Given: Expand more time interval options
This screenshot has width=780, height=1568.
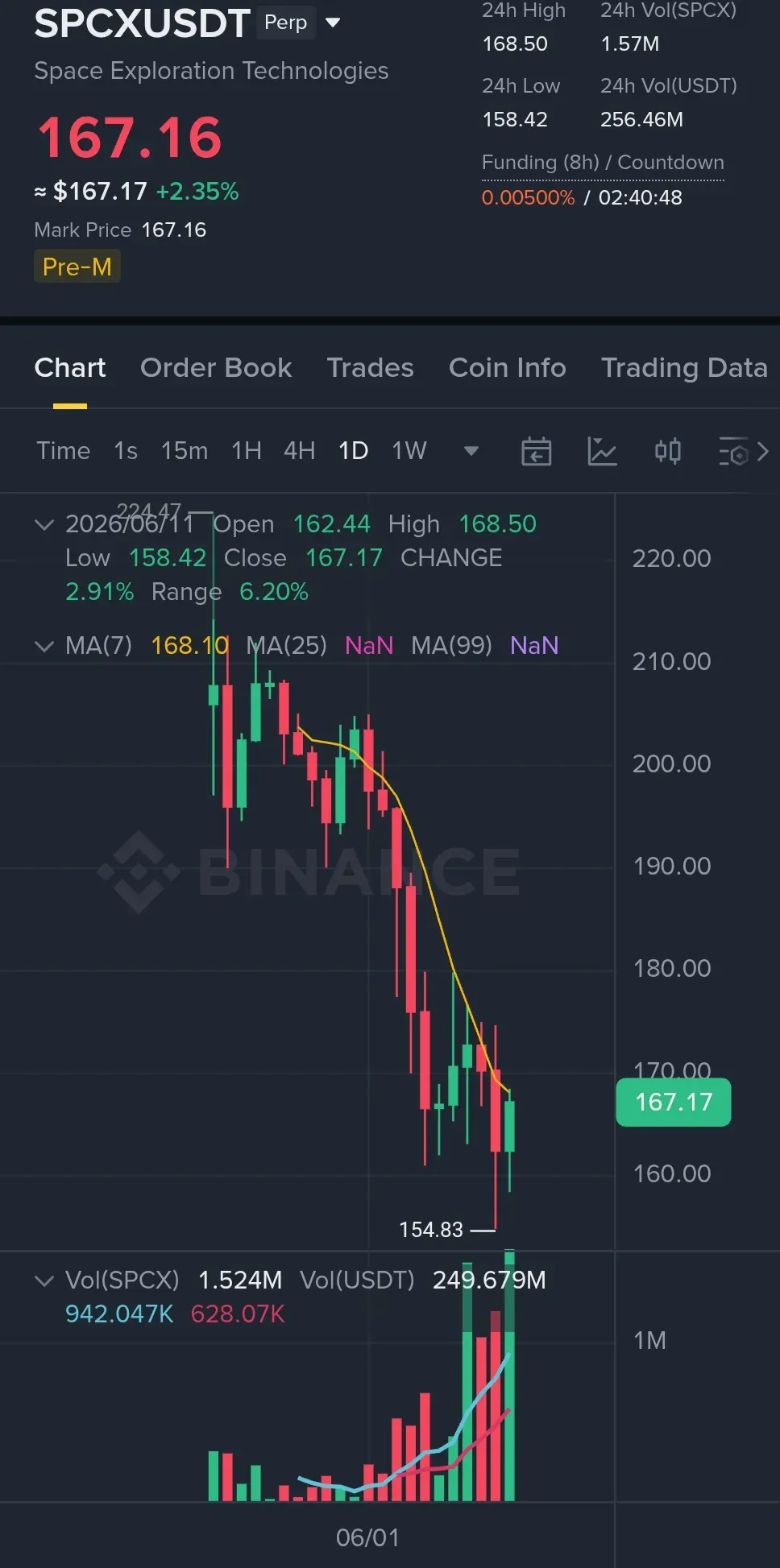Looking at the screenshot, I should coord(471,451).
